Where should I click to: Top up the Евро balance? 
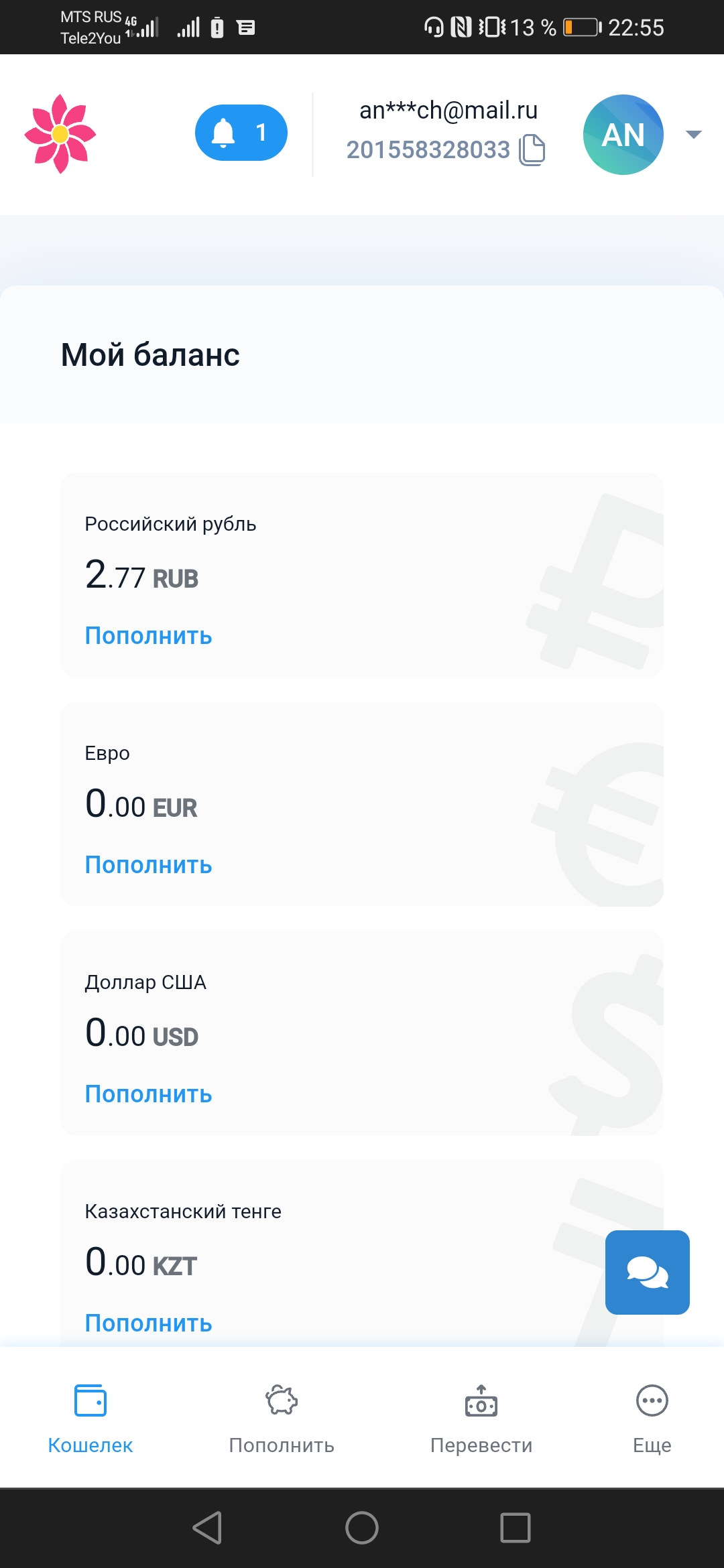click(148, 865)
